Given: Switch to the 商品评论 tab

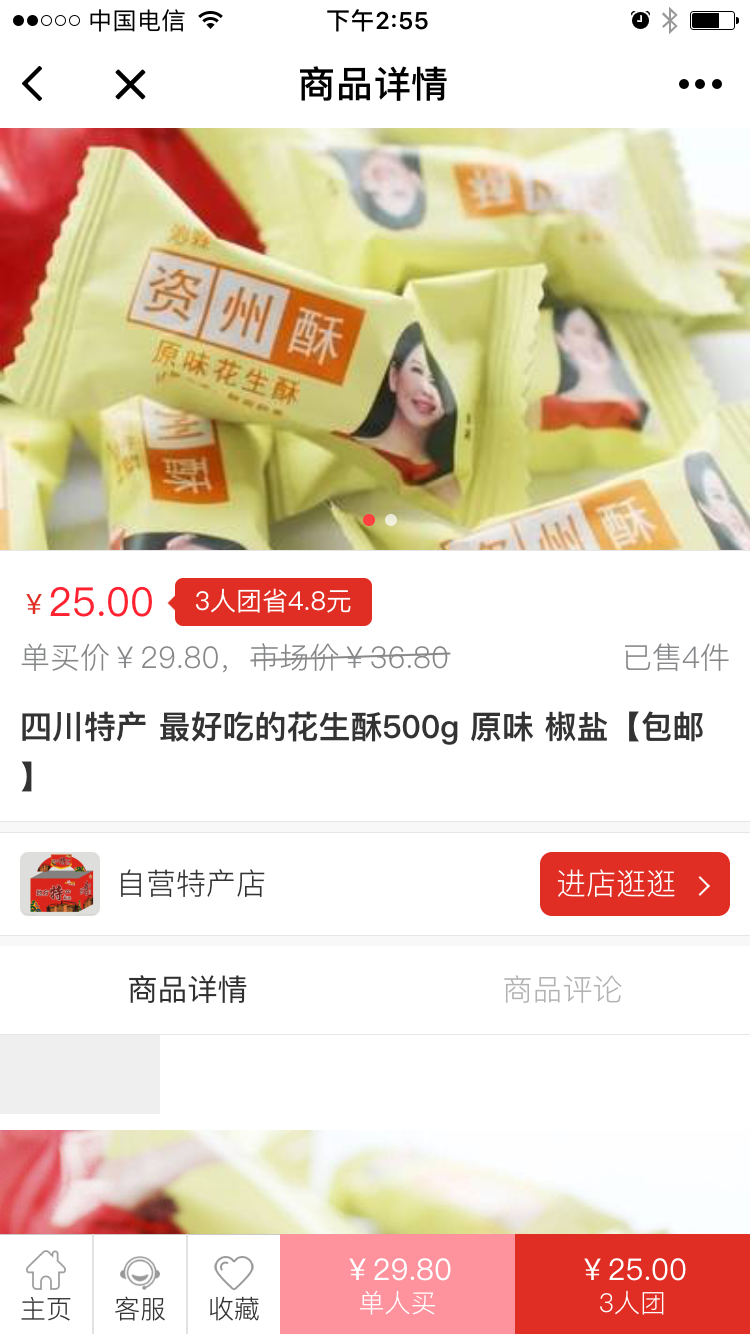Looking at the screenshot, I should point(562,990).
